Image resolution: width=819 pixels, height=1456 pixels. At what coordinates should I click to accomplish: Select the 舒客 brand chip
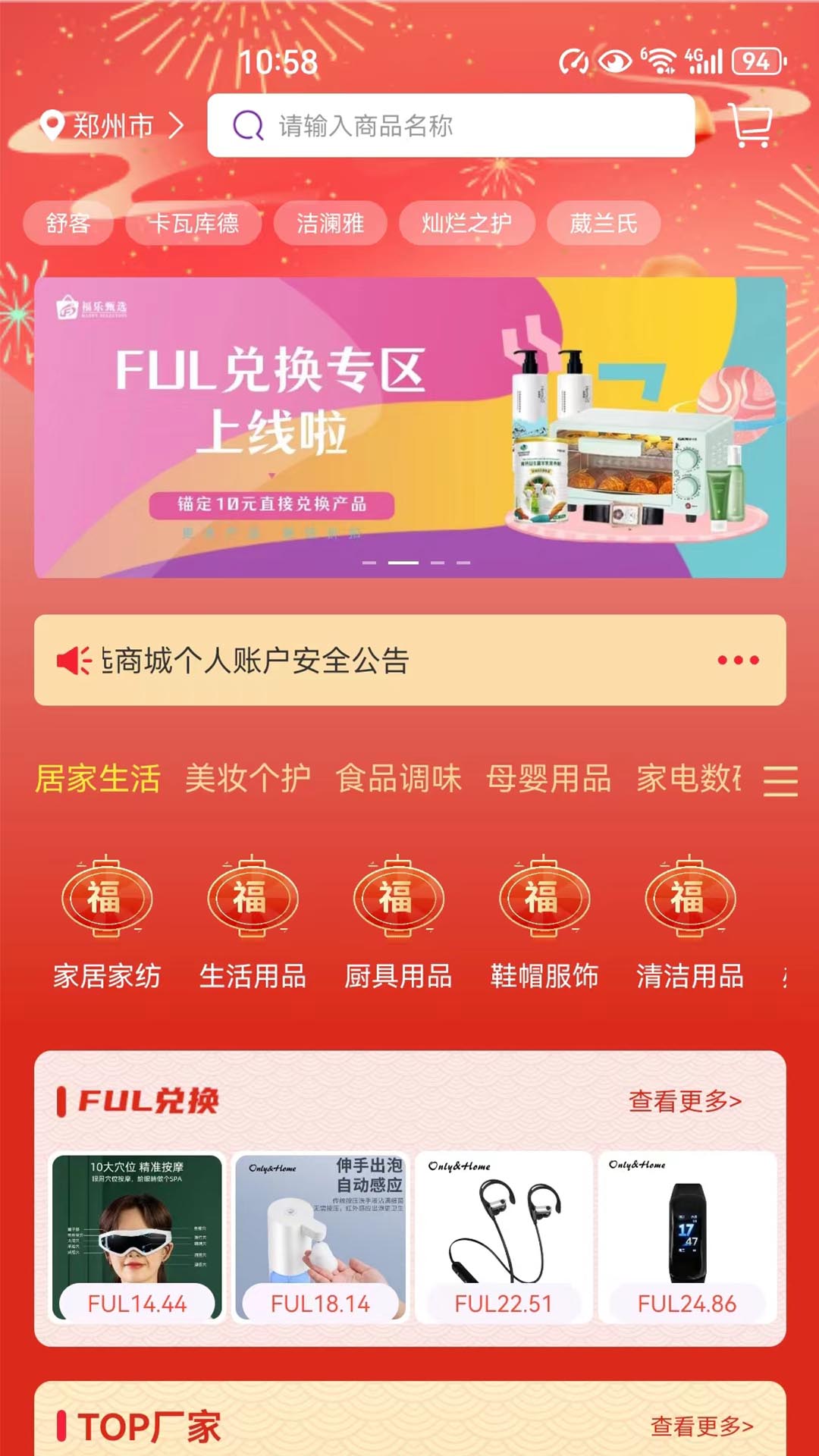click(68, 224)
